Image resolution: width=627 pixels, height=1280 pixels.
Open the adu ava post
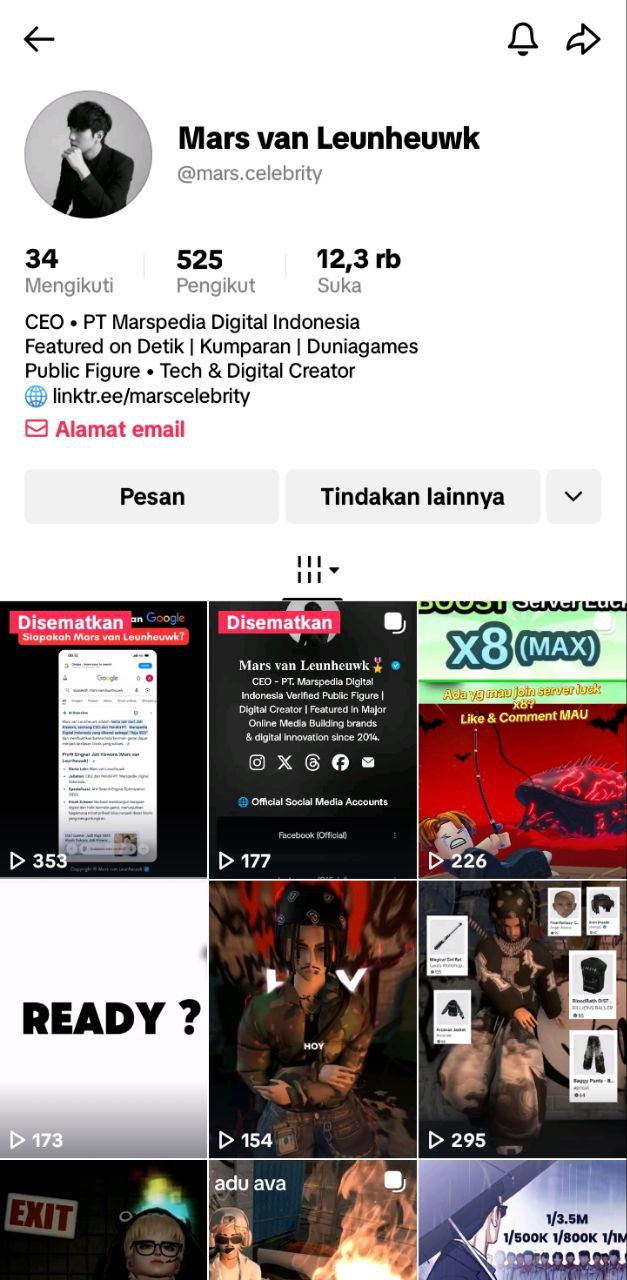(312, 1222)
